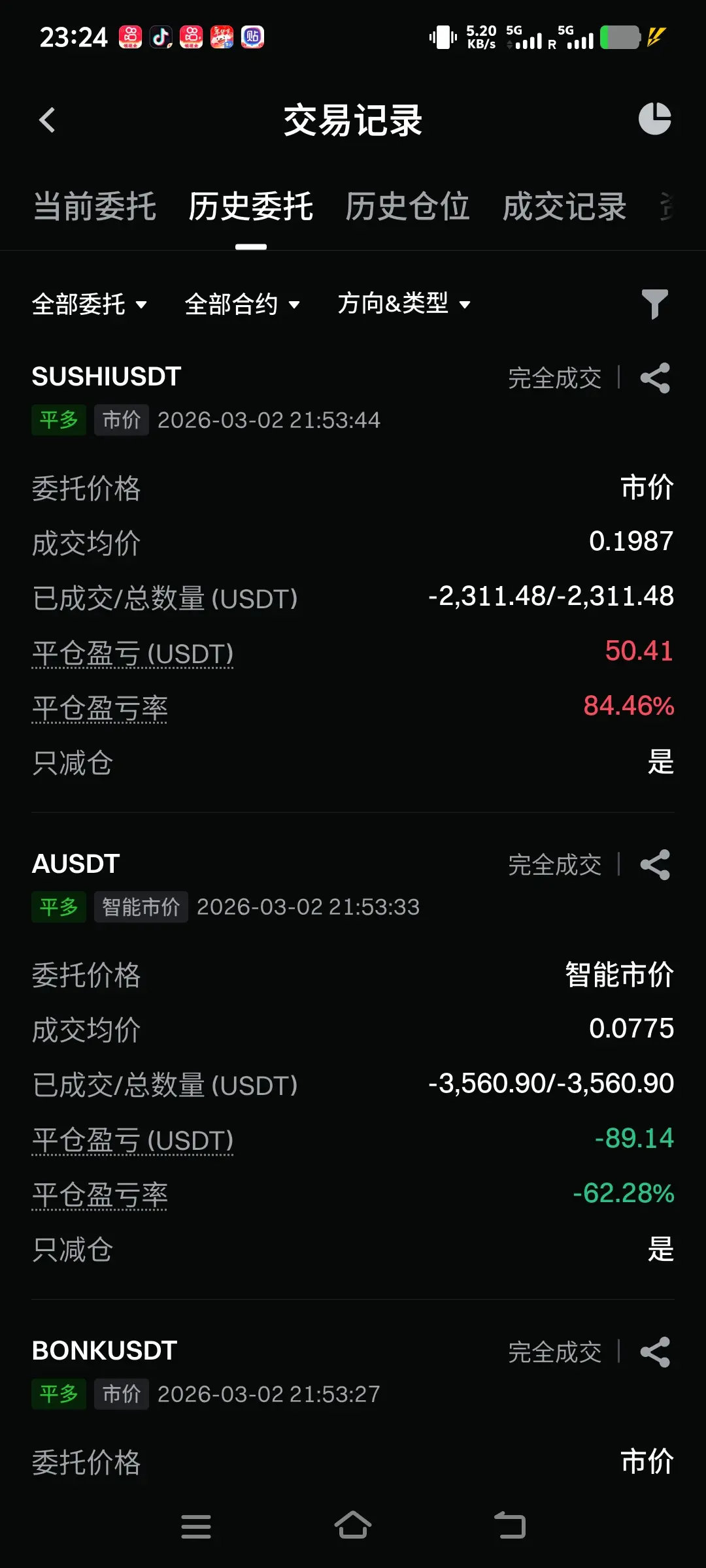Expand the 全部委托 dropdown
706x1568 pixels.
90,304
